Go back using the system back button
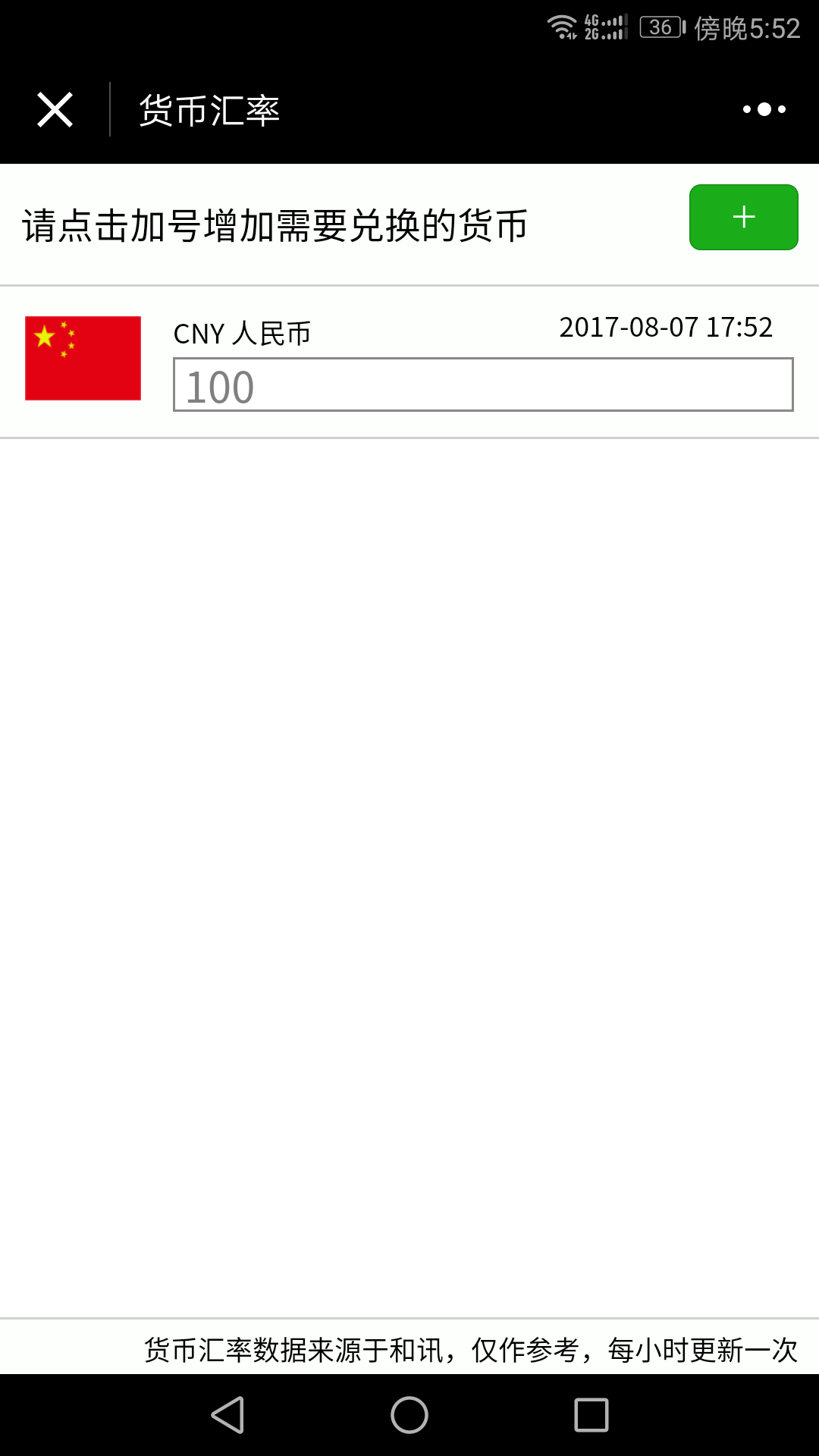Image resolution: width=819 pixels, height=1456 pixels. [227, 1415]
